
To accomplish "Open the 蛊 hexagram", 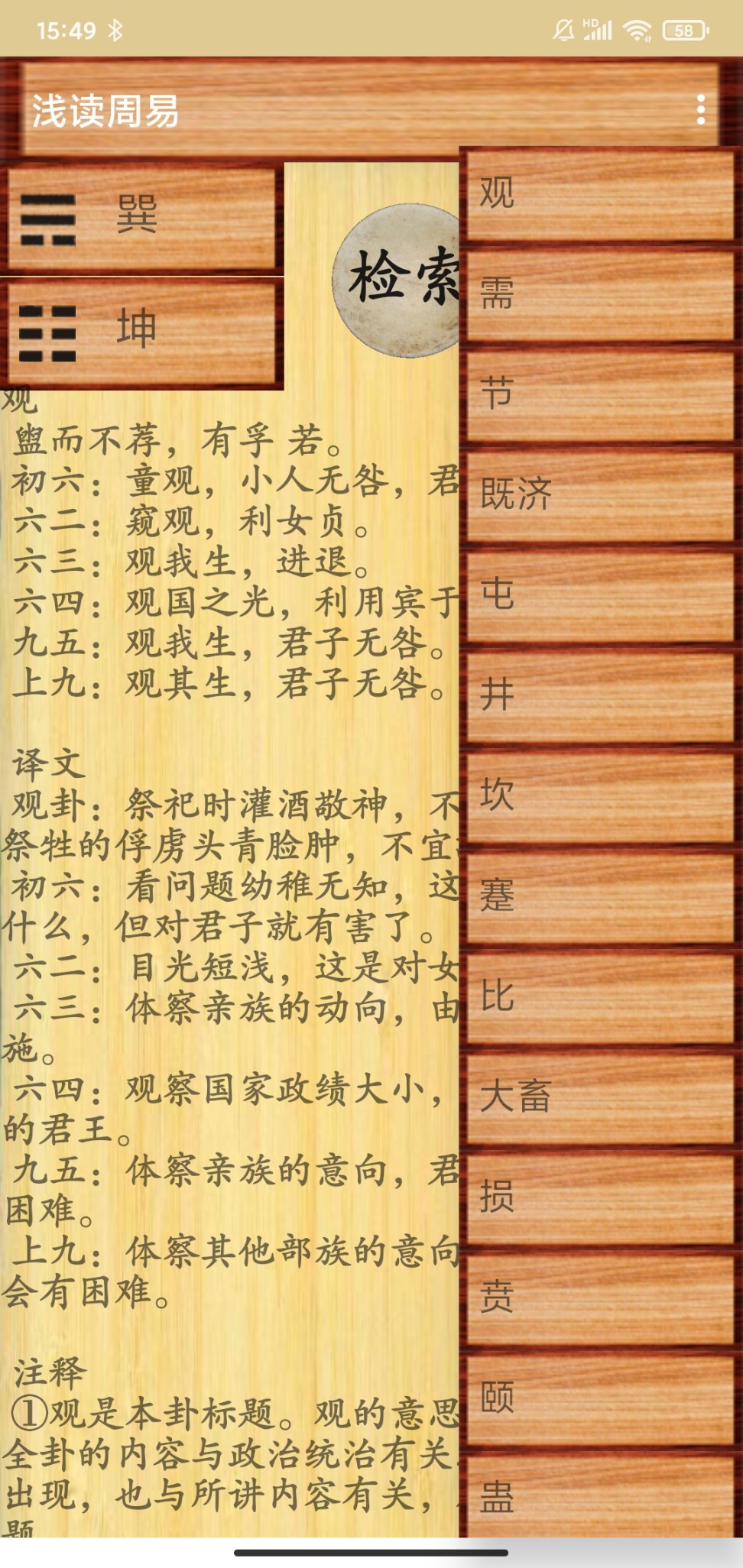I will tap(600, 1496).
